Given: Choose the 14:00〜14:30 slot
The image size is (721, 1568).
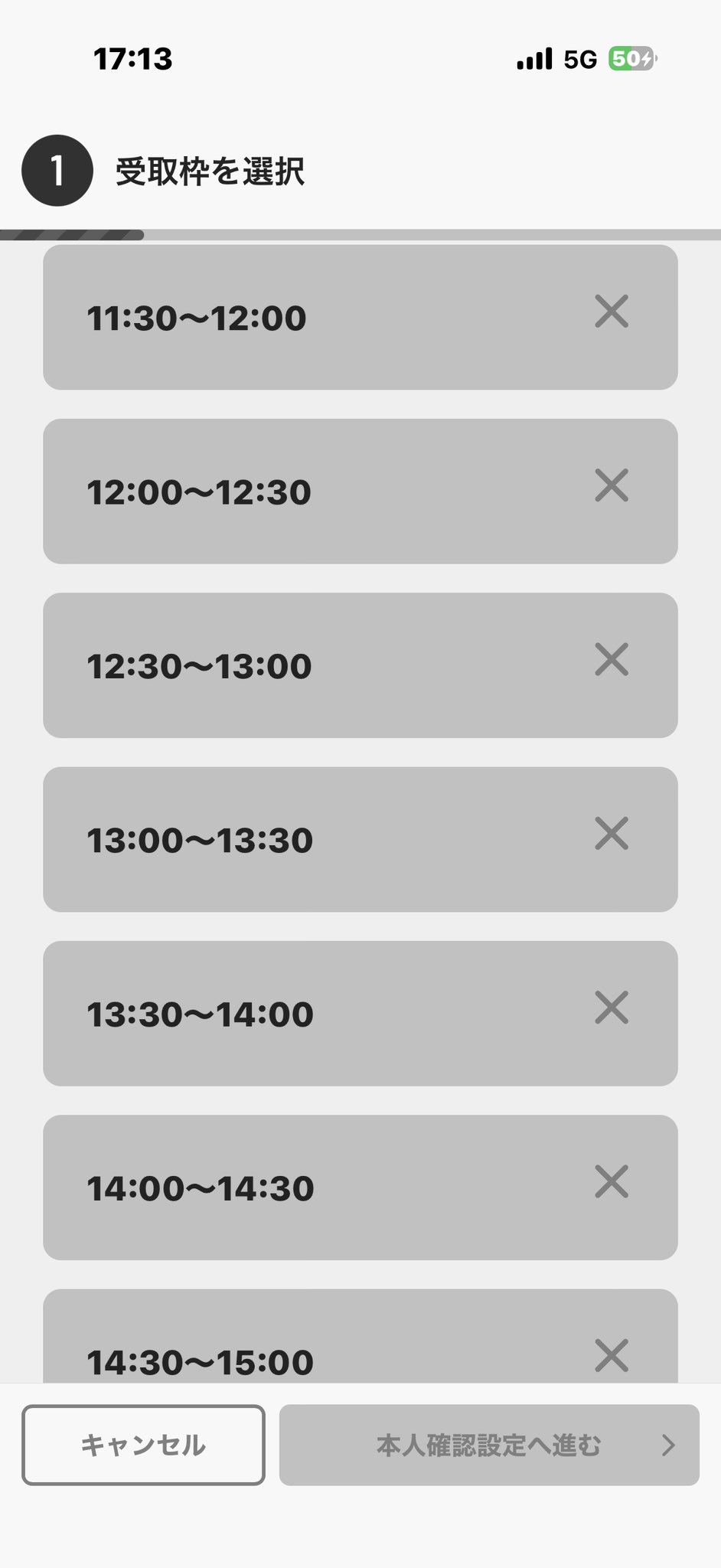Looking at the screenshot, I should tap(360, 1187).
